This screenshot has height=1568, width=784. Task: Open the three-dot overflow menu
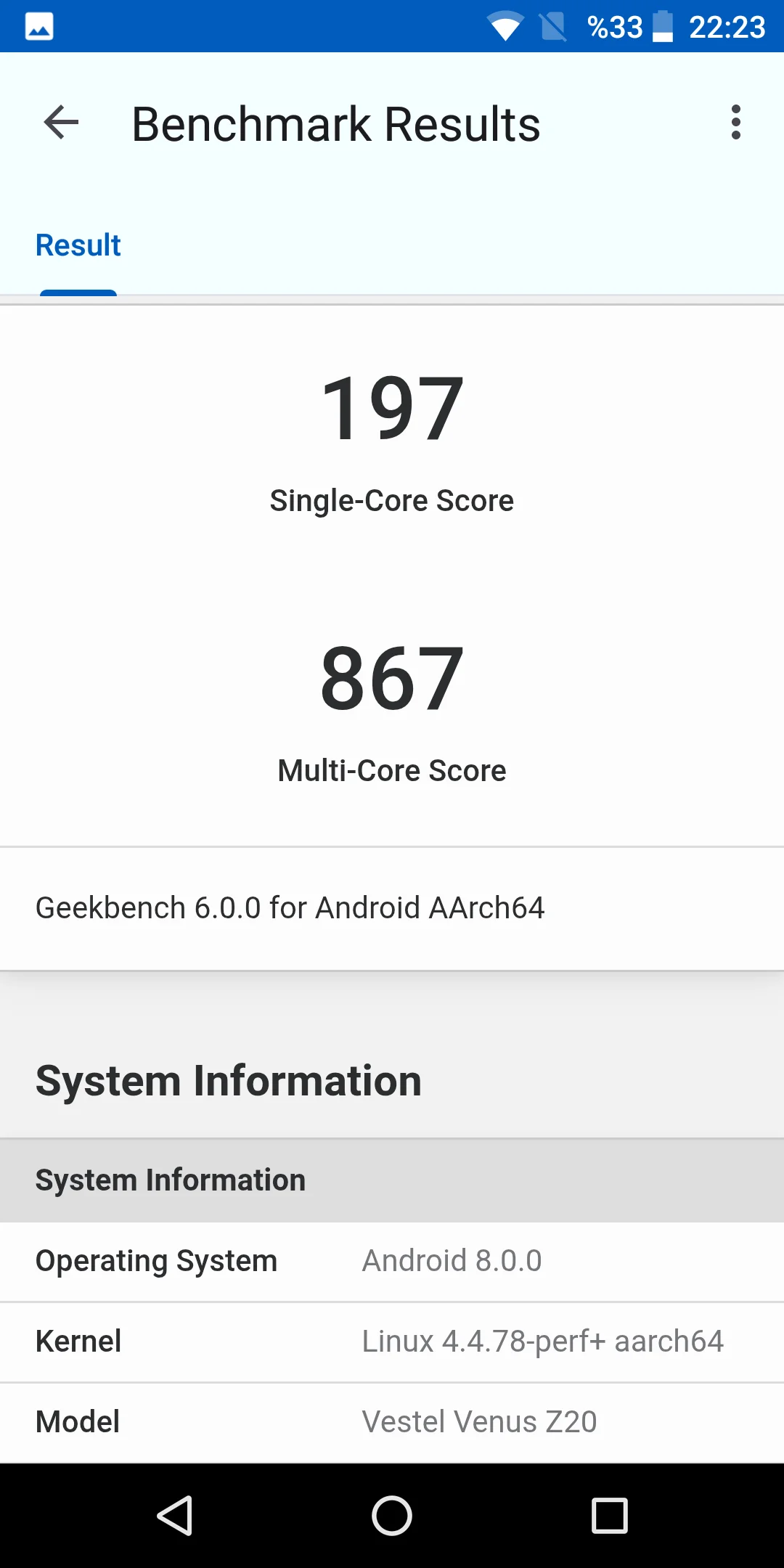[735, 122]
